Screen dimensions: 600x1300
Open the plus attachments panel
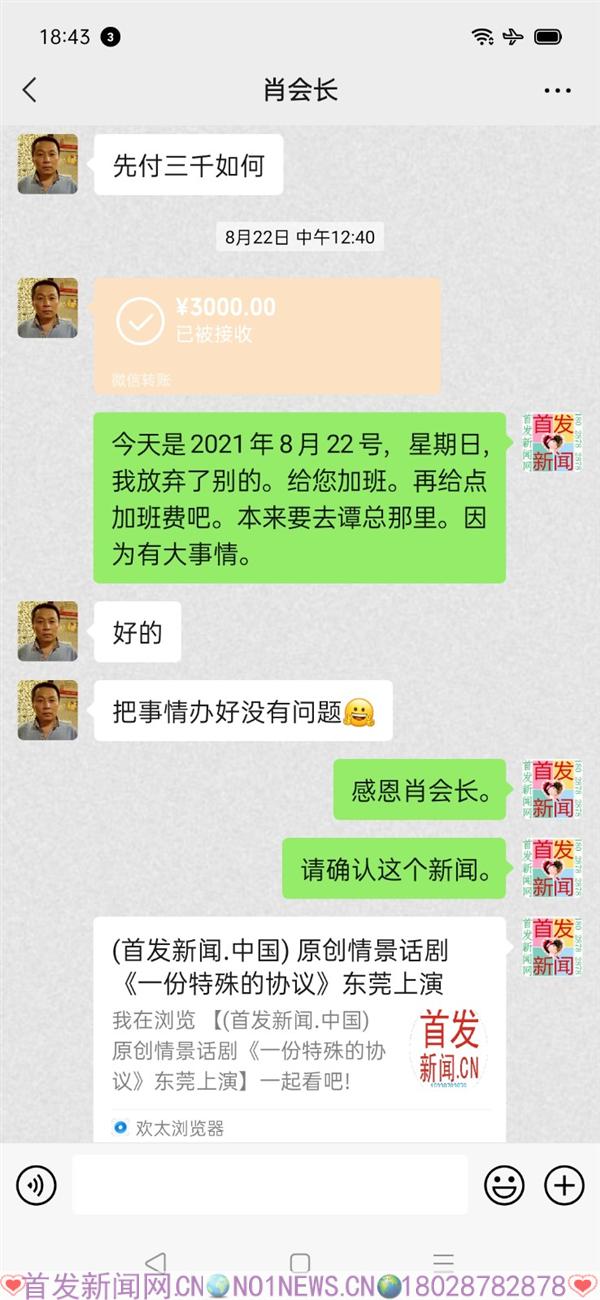click(564, 1186)
